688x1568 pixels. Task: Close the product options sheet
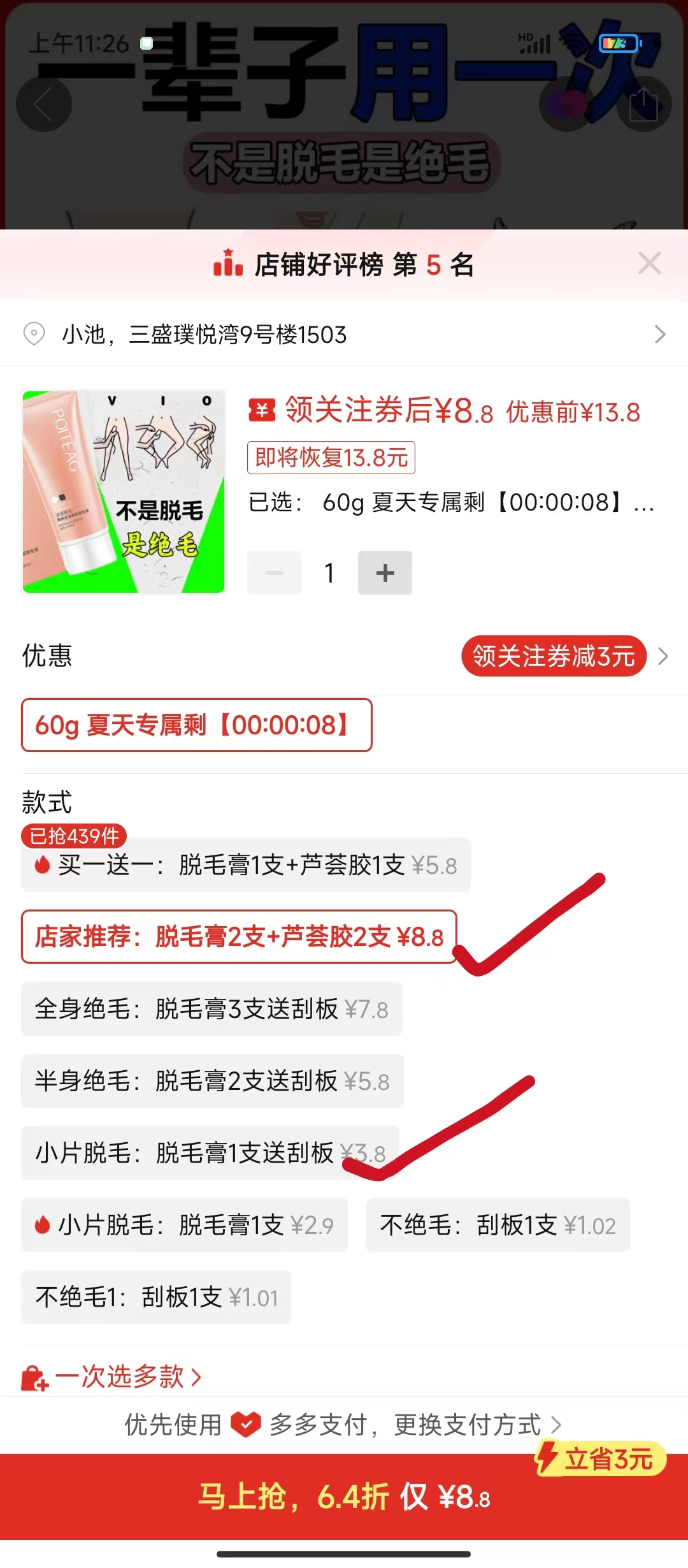(649, 263)
